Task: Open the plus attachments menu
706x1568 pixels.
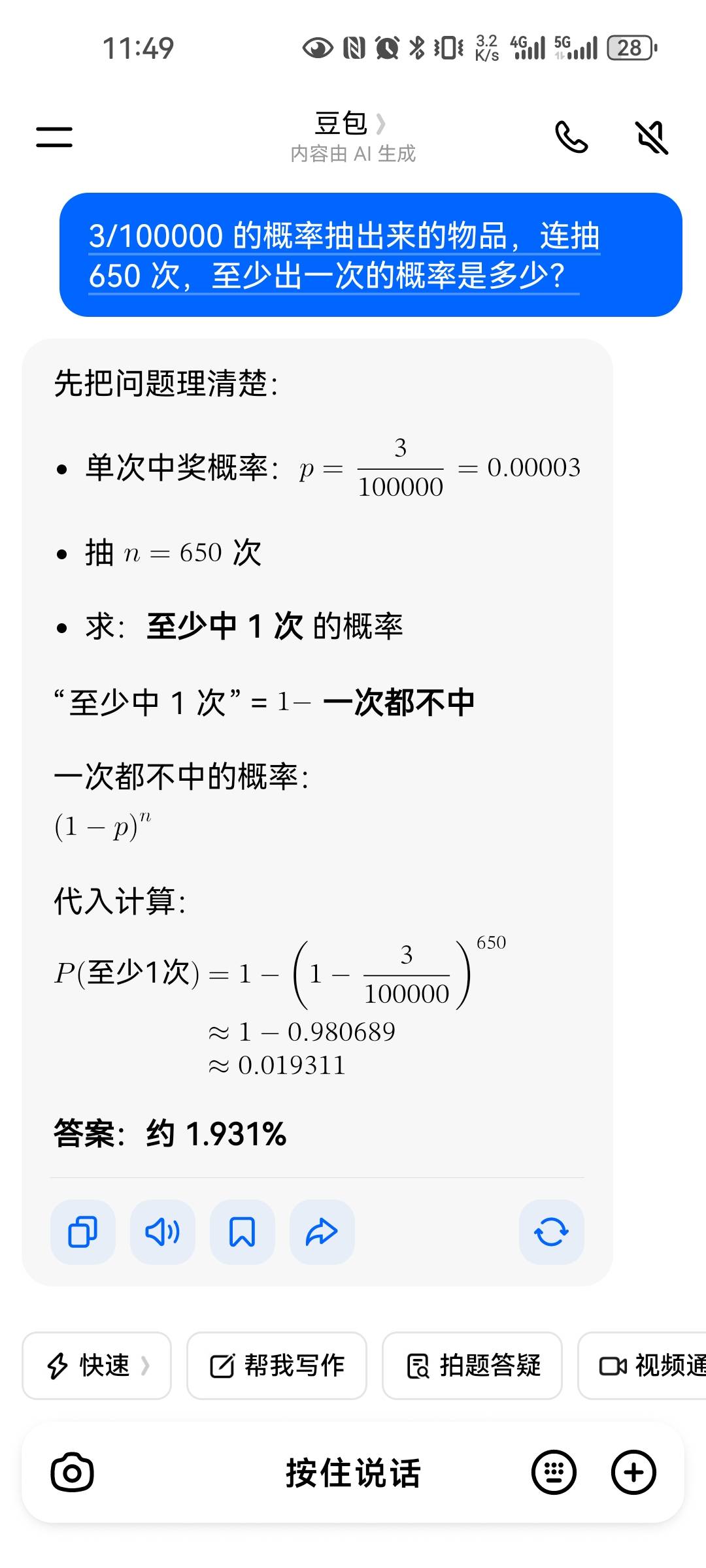Action: coord(633,1473)
